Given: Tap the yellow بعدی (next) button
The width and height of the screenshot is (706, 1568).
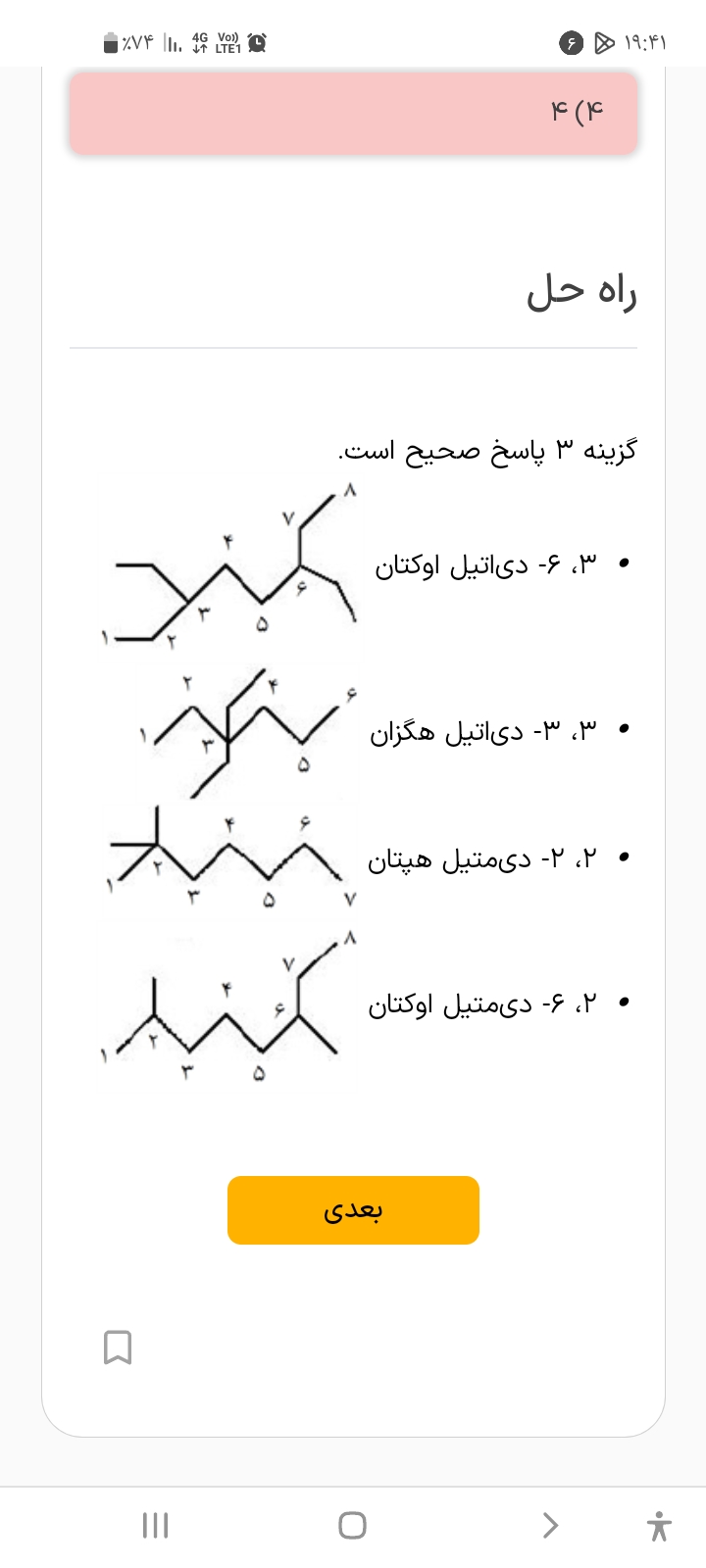Looking at the screenshot, I should (x=353, y=1210).
